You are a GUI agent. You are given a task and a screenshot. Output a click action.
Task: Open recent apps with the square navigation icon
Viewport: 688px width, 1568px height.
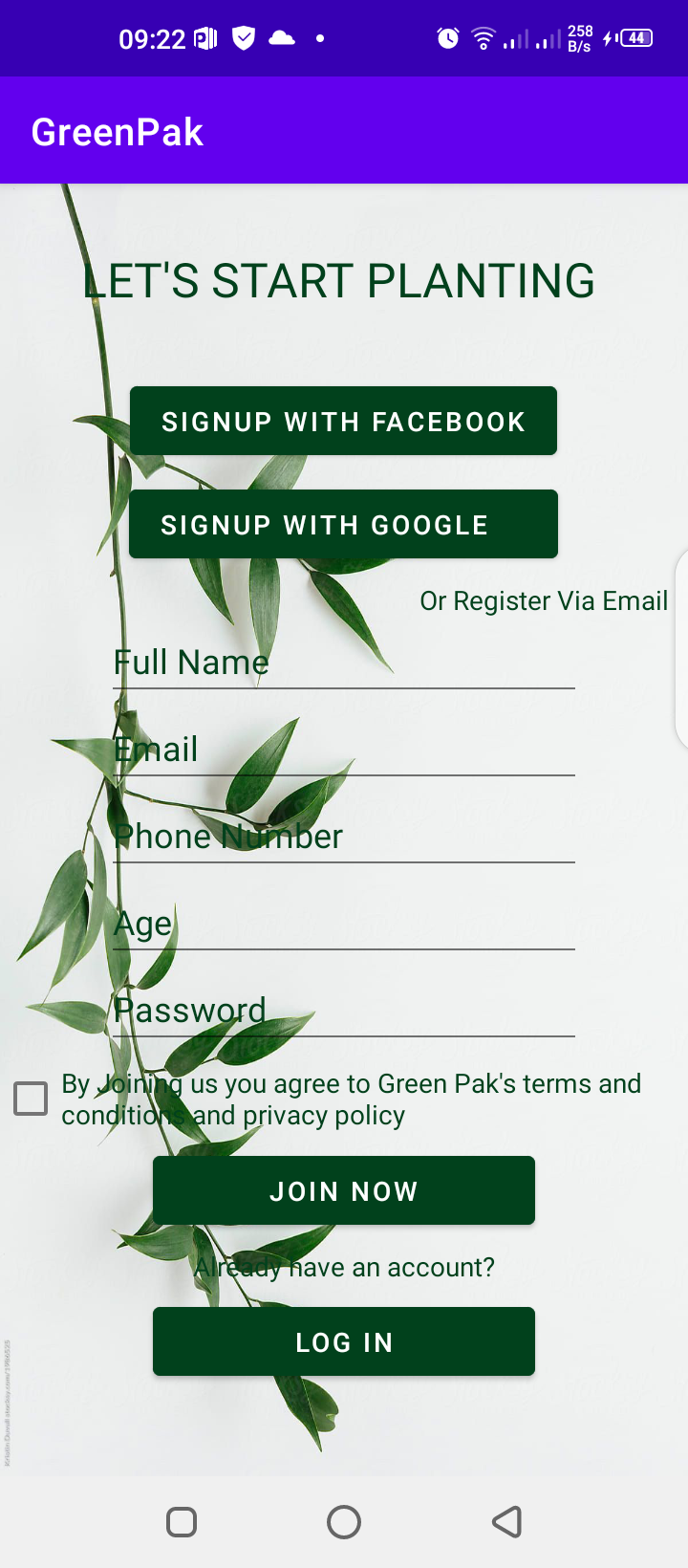tap(182, 1521)
